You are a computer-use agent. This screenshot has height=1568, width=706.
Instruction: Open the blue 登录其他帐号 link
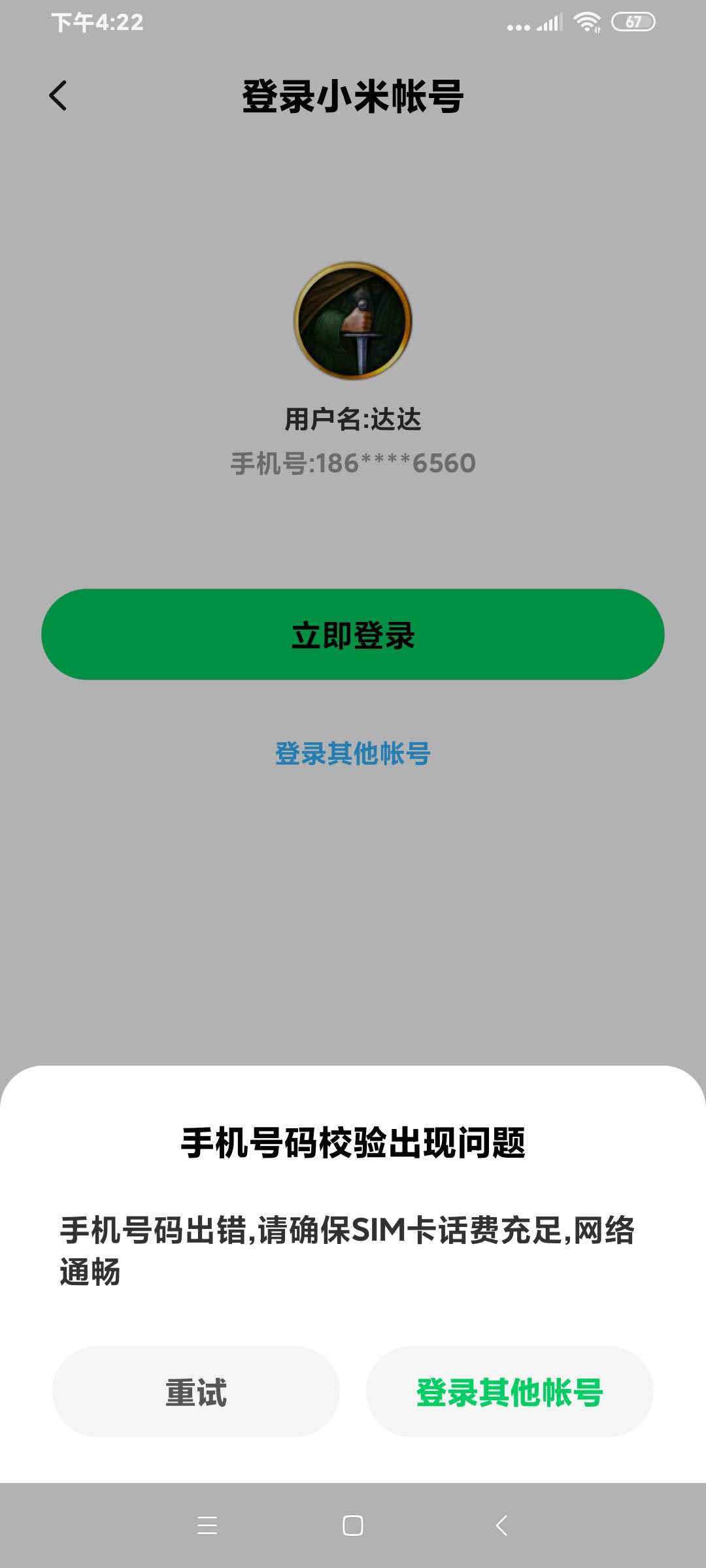pos(353,753)
